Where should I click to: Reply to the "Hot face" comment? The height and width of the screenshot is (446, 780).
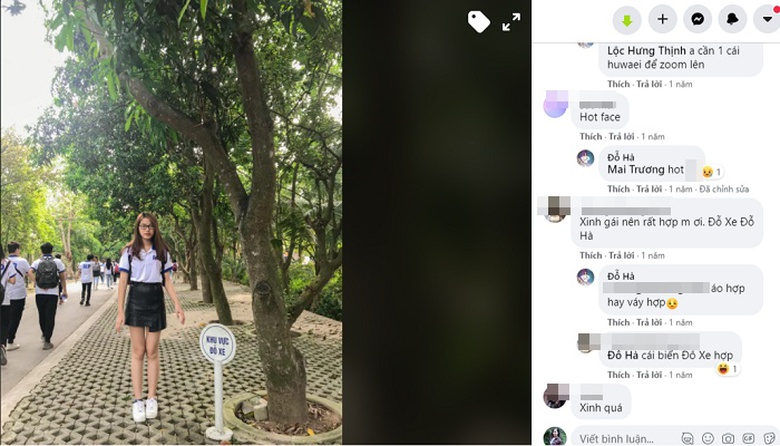pos(621,137)
